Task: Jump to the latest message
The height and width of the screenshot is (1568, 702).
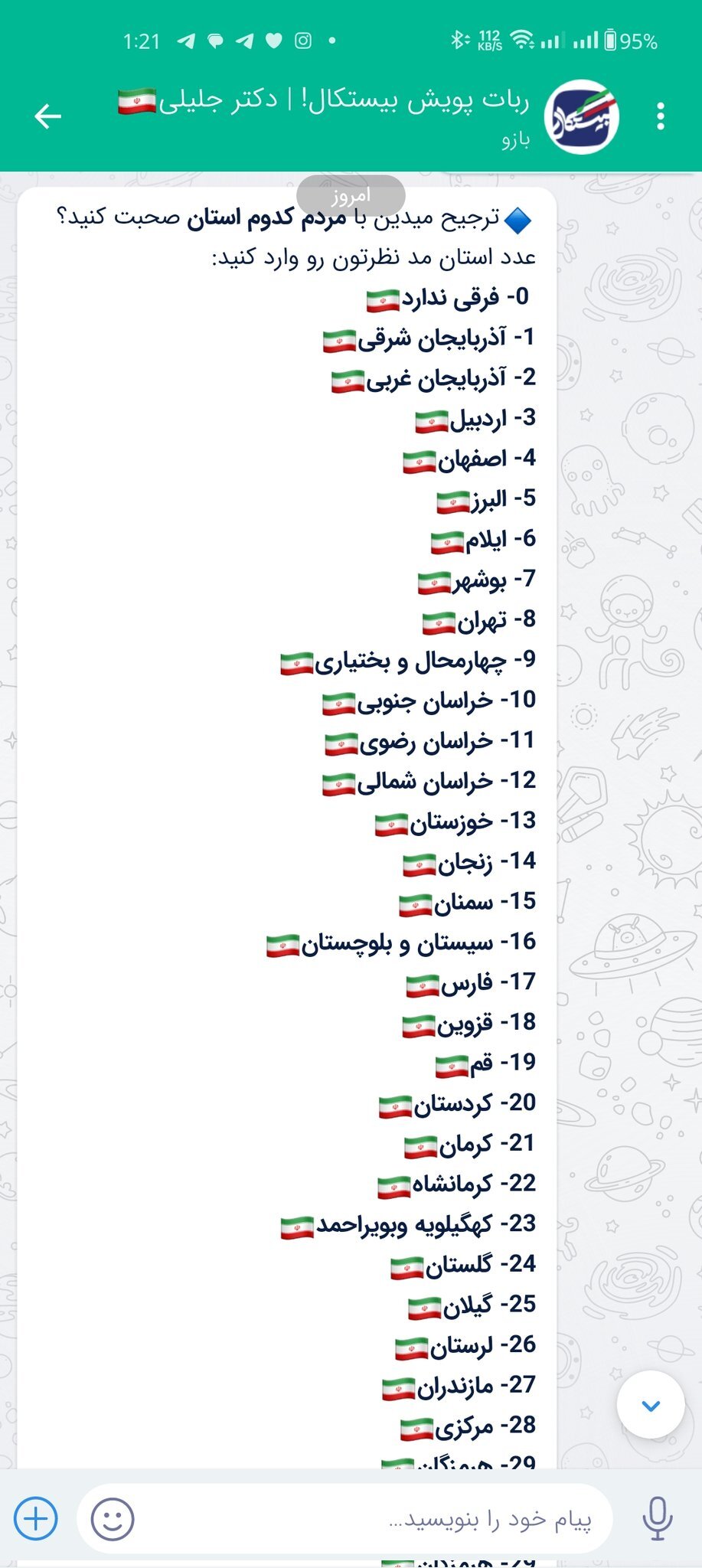Action: 651,1405
